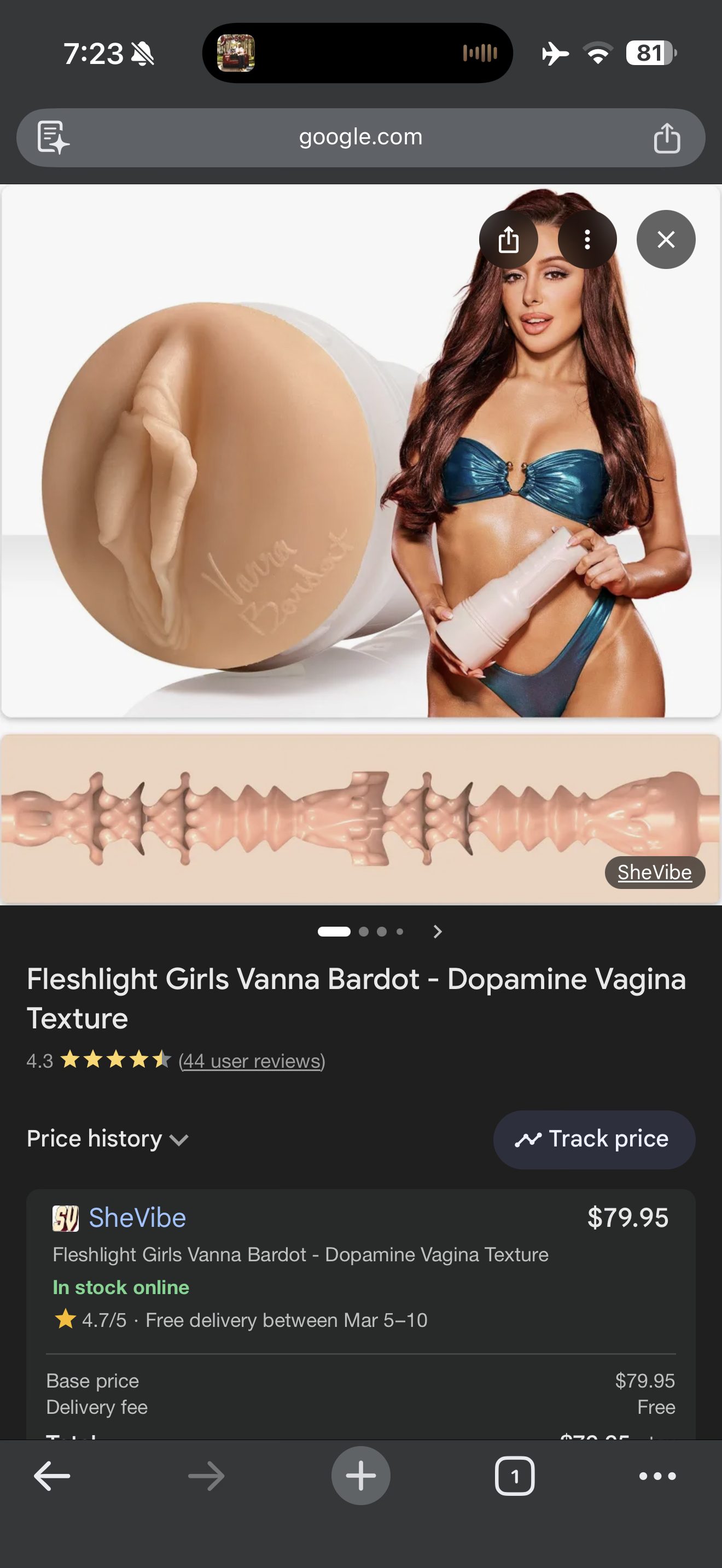Viewport: 722px width, 1568px height.
Task: Open the three-dot overflow menu on the image
Action: tap(587, 239)
